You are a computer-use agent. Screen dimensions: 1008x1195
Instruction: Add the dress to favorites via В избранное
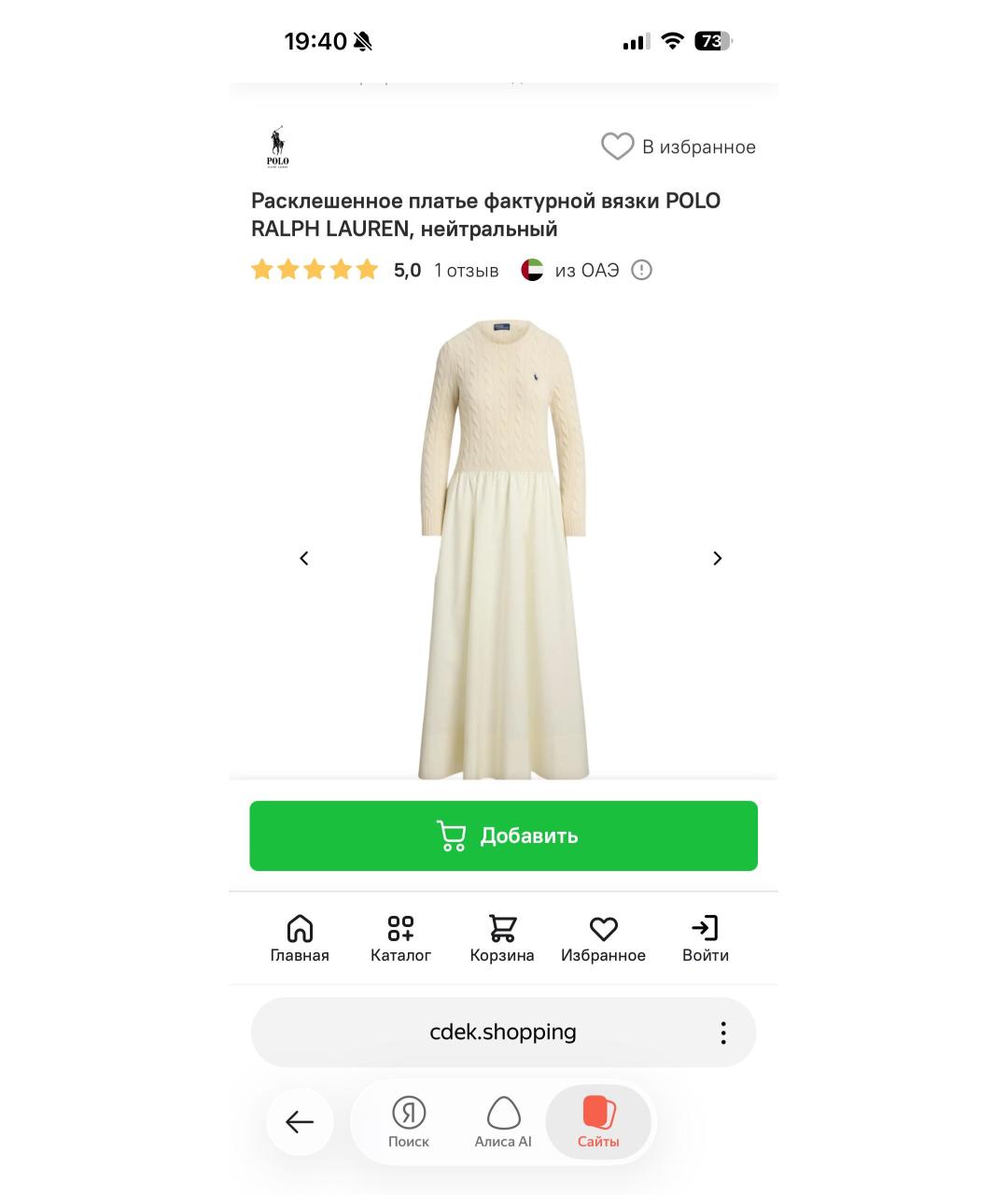[x=679, y=147]
